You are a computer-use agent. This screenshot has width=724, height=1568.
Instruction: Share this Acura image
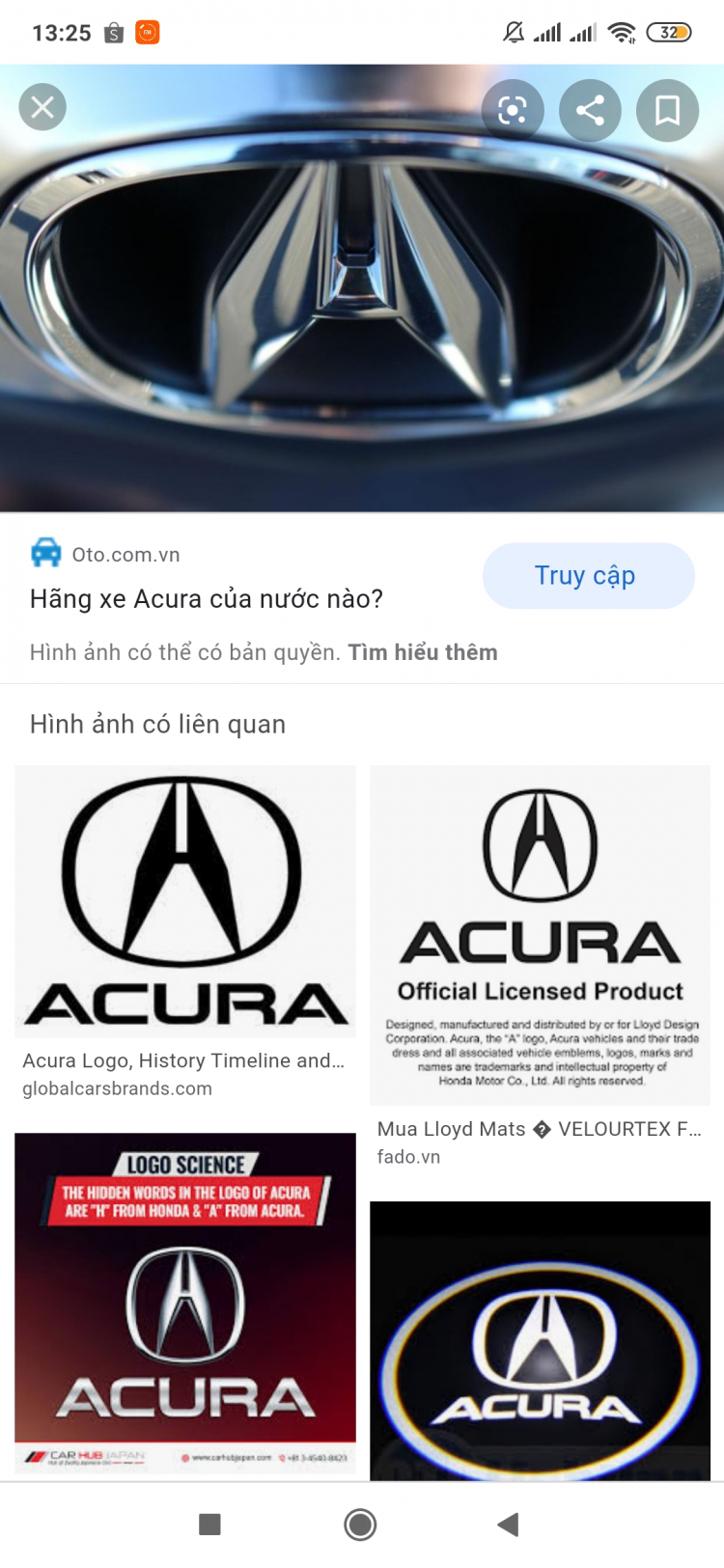click(590, 111)
